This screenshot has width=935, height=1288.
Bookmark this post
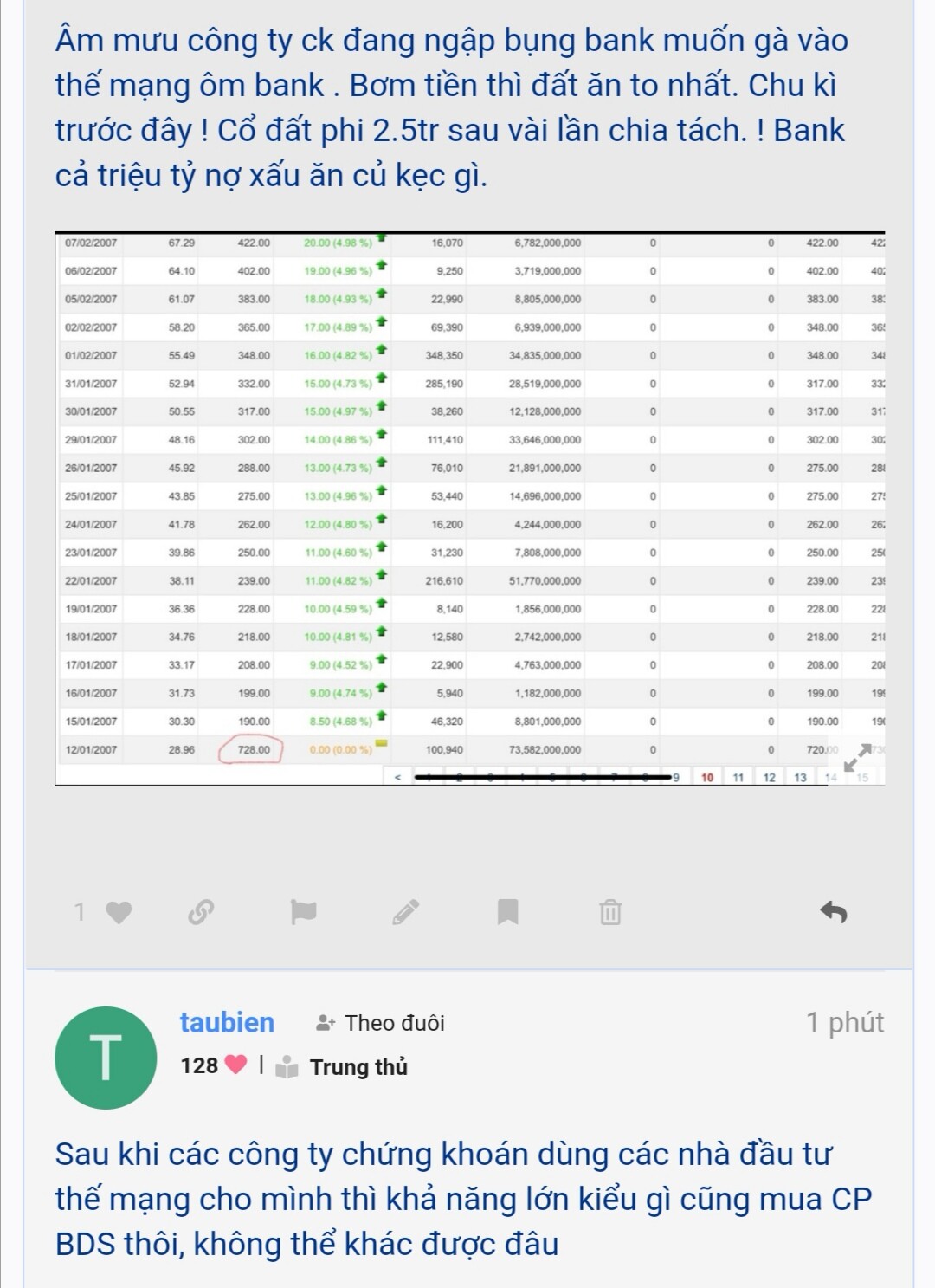click(507, 912)
